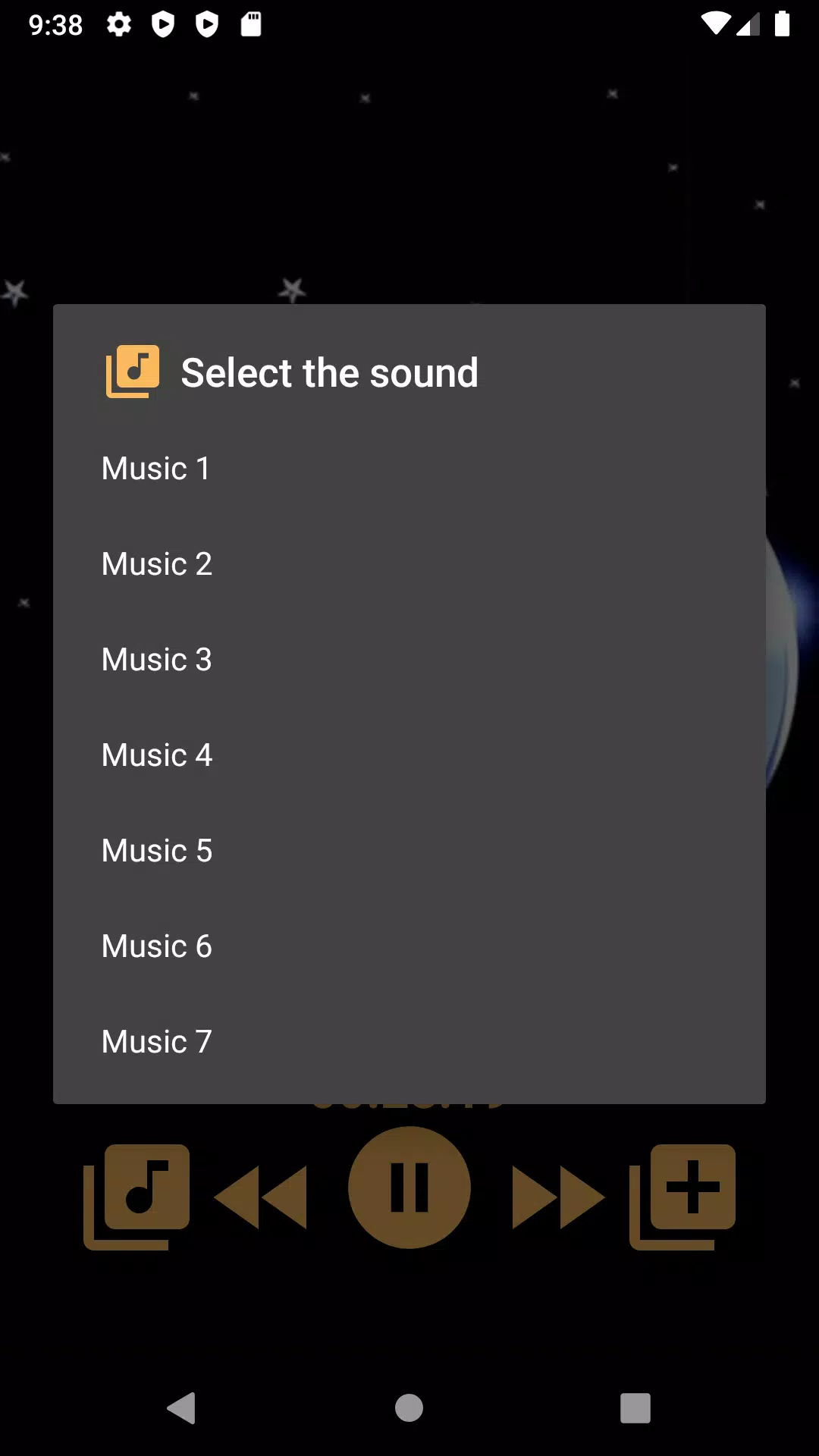The image size is (819, 1456).
Task: Open the sound selection playlist icon
Action: tap(135, 1188)
